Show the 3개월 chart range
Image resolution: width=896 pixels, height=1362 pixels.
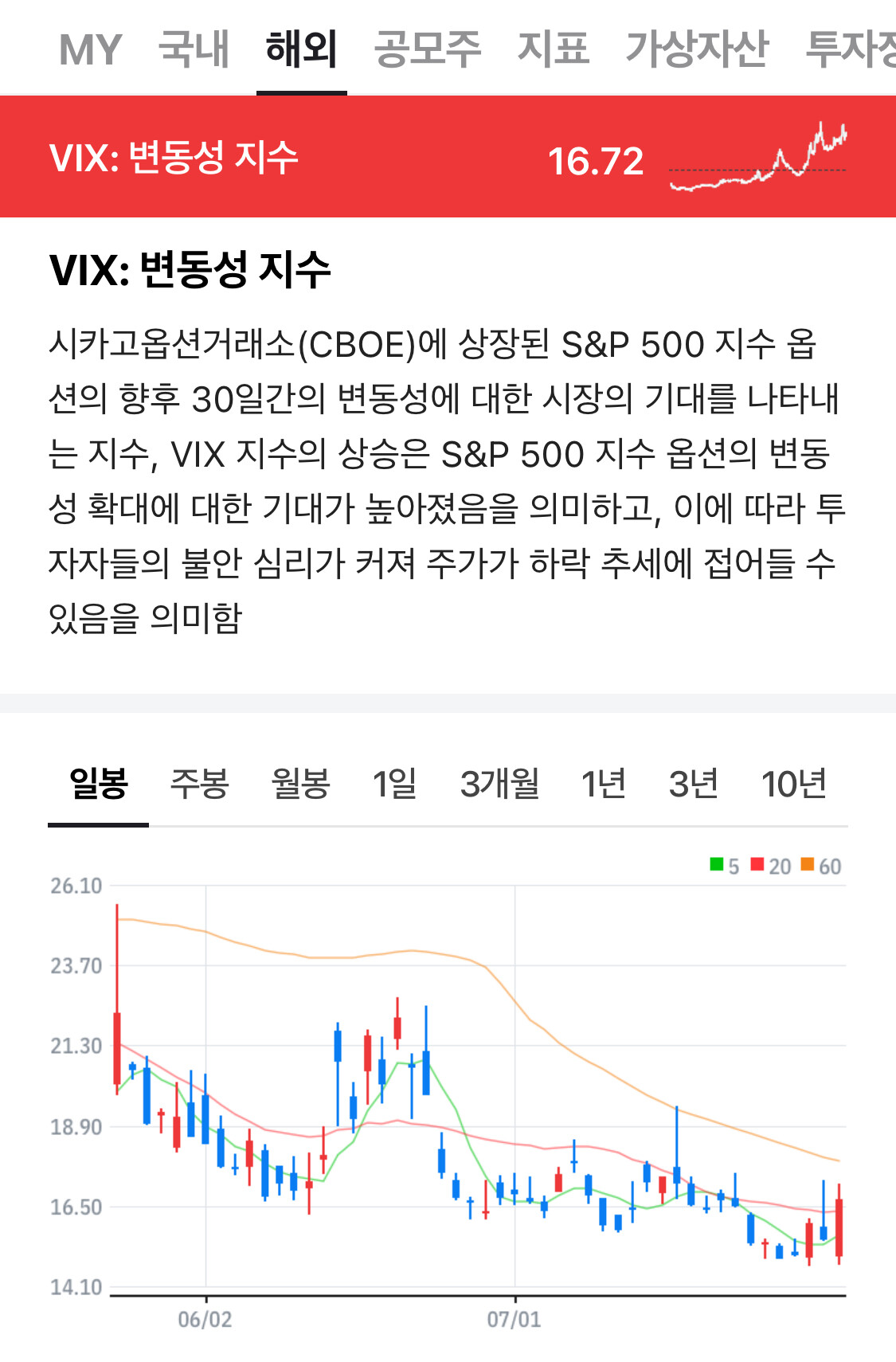(x=499, y=785)
